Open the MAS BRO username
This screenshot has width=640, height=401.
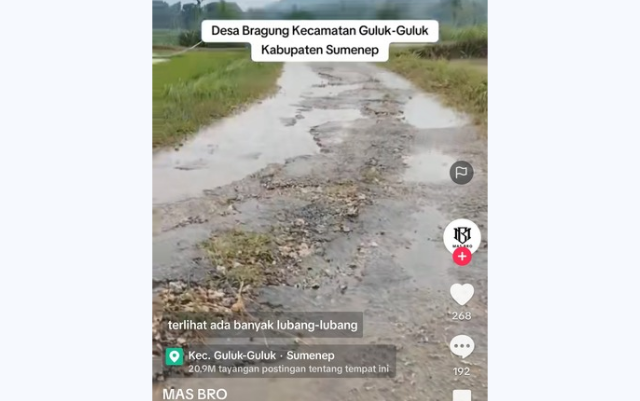[x=194, y=394]
